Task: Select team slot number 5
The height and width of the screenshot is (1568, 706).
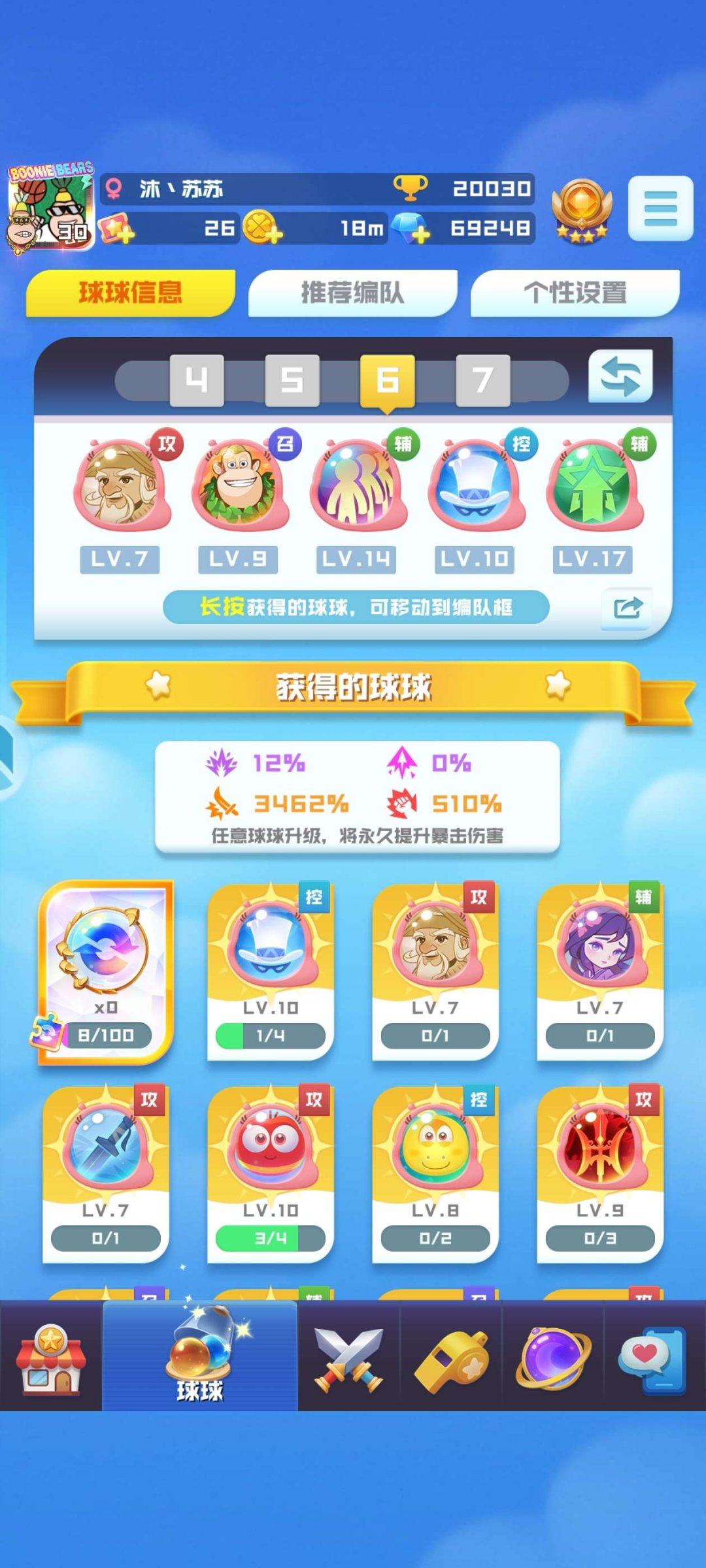Action: click(x=292, y=380)
